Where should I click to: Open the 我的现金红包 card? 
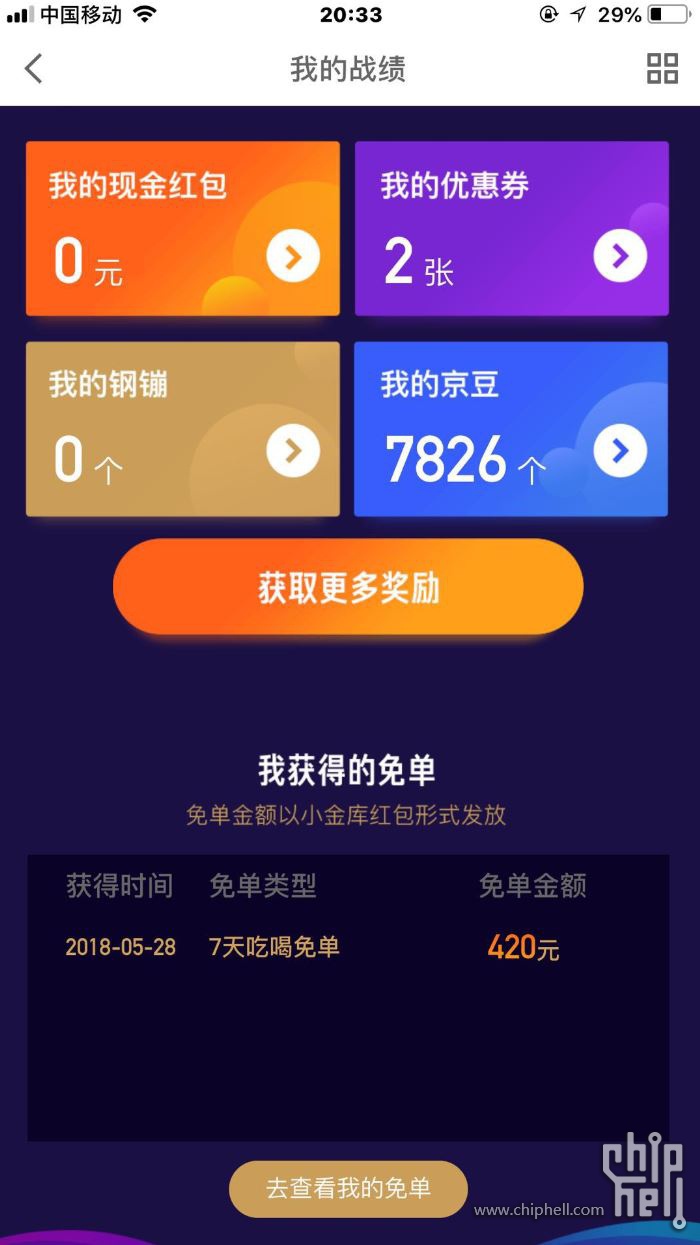[x=183, y=229]
